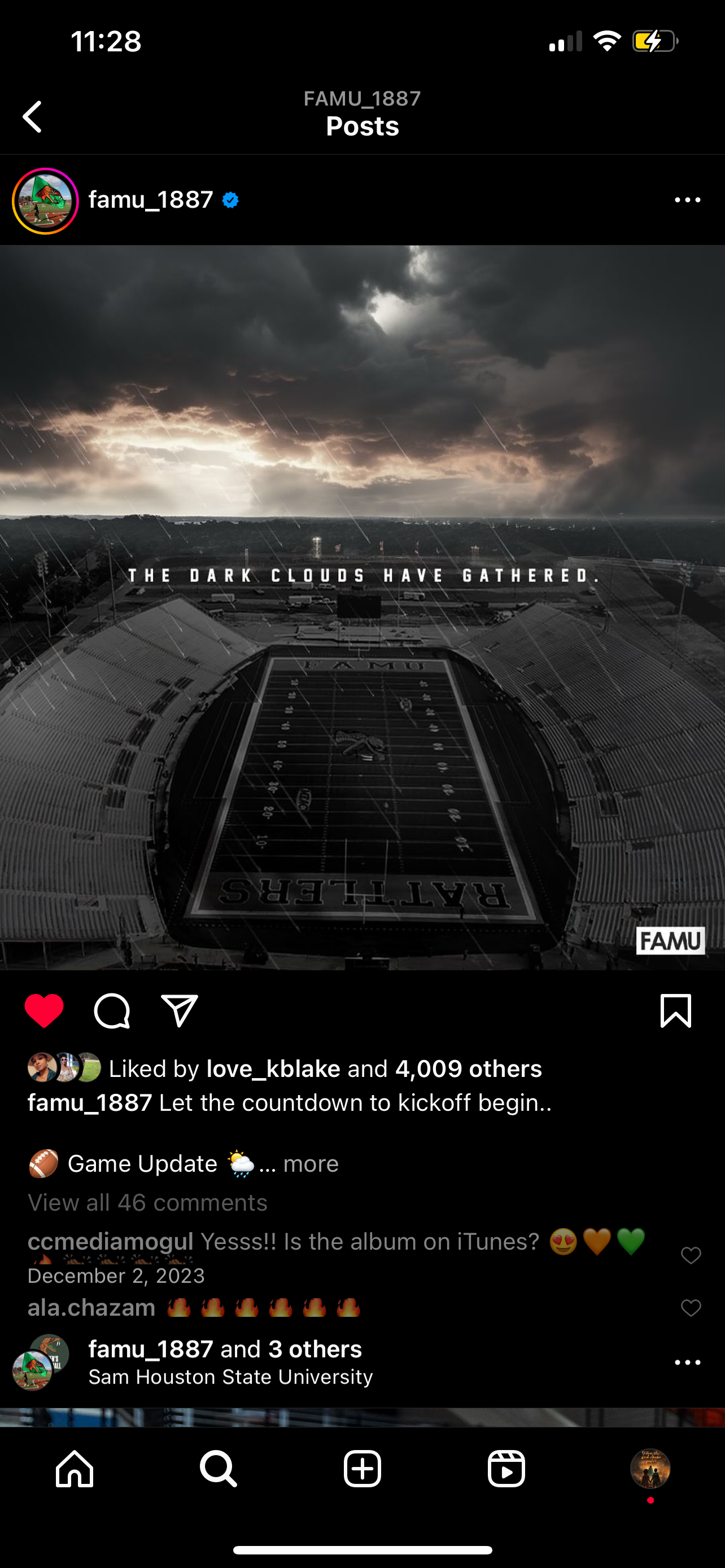Open comments on the dark clouds post

point(112,1011)
